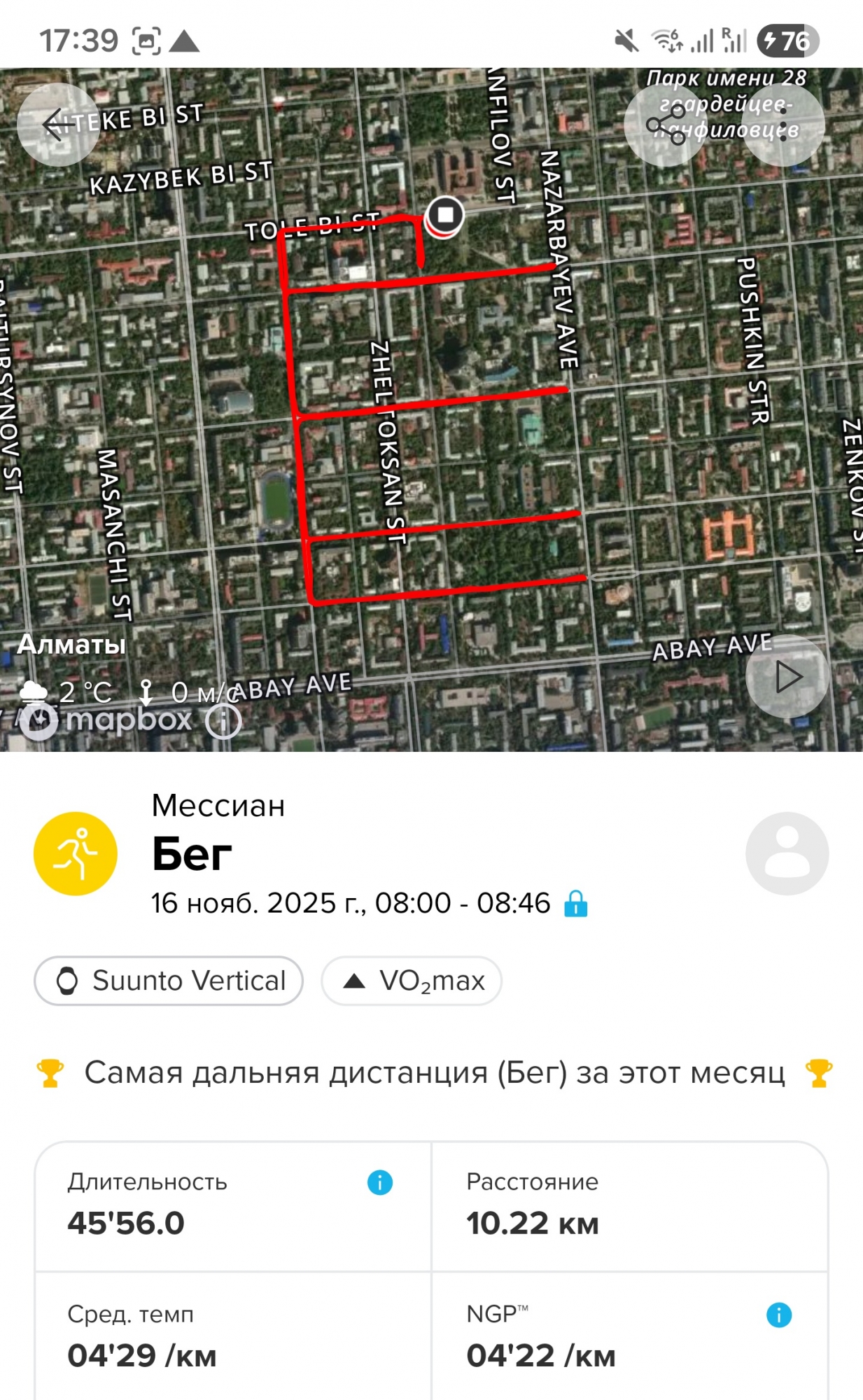Open the three-dot overflow menu

point(783,125)
